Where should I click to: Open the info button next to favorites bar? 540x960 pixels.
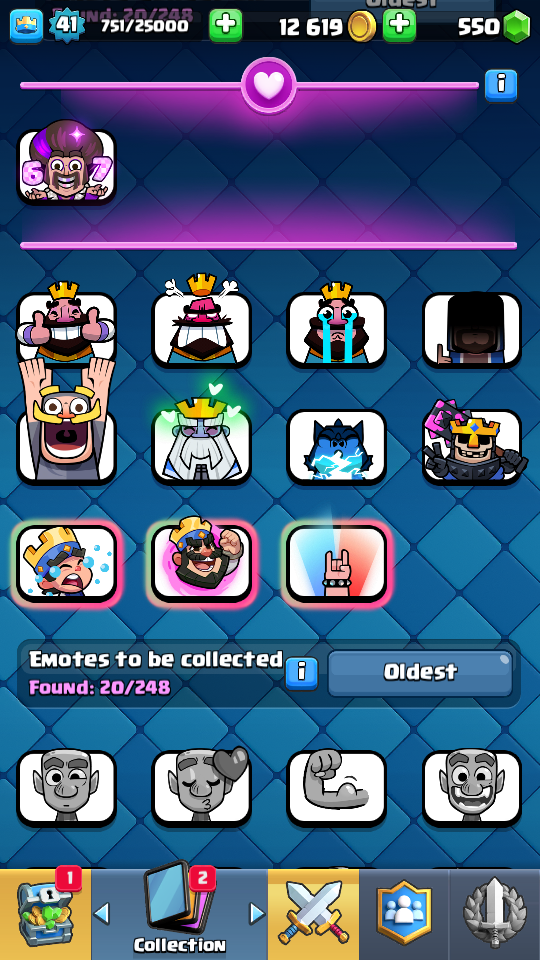click(x=501, y=85)
